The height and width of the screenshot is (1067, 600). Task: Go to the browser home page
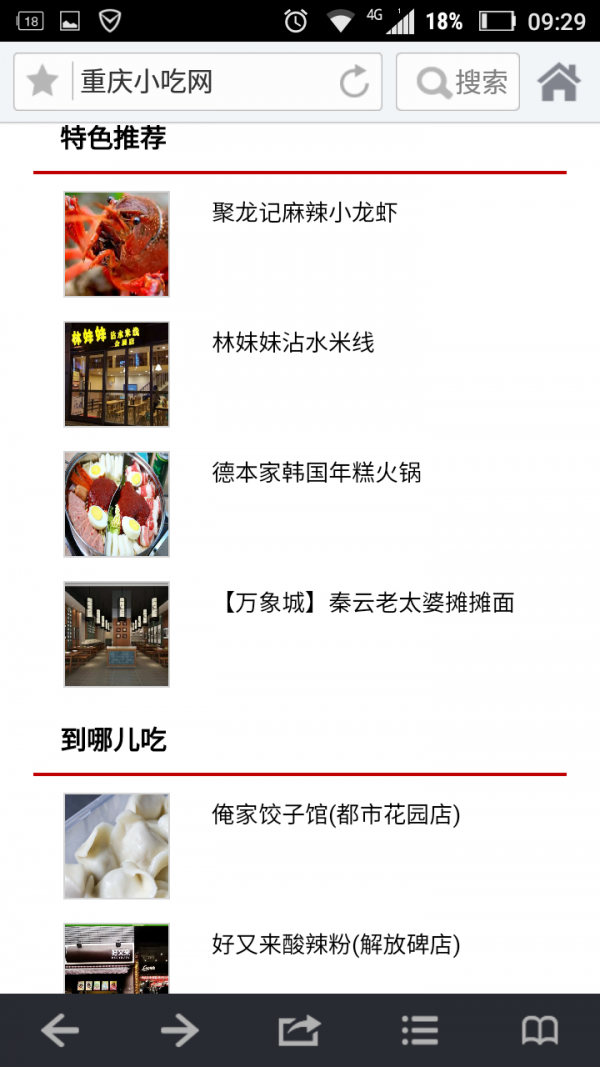click(x=559, y=82)
